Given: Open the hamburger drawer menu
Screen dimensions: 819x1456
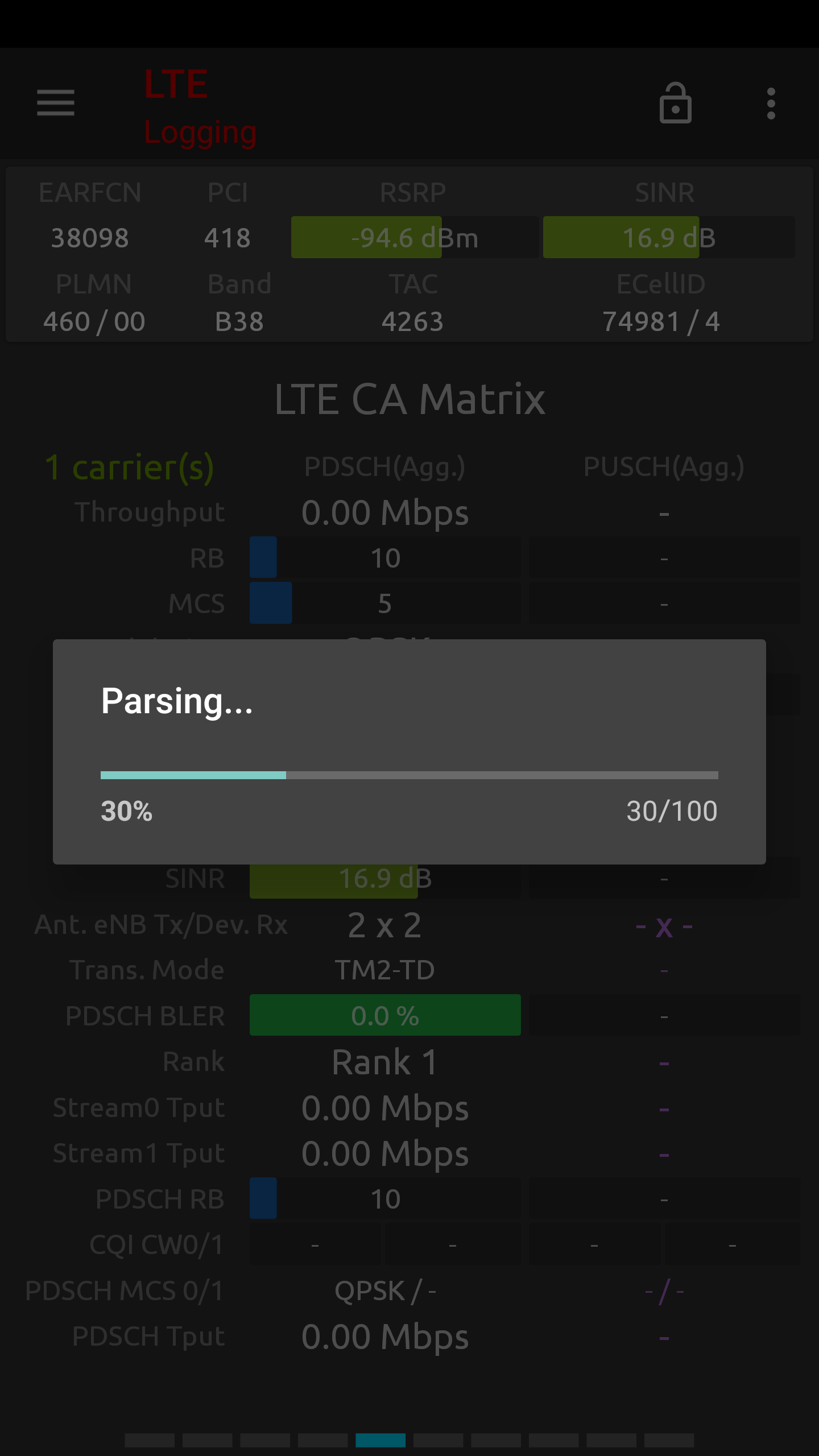Looking at the screenshot, I should point(56,103).
